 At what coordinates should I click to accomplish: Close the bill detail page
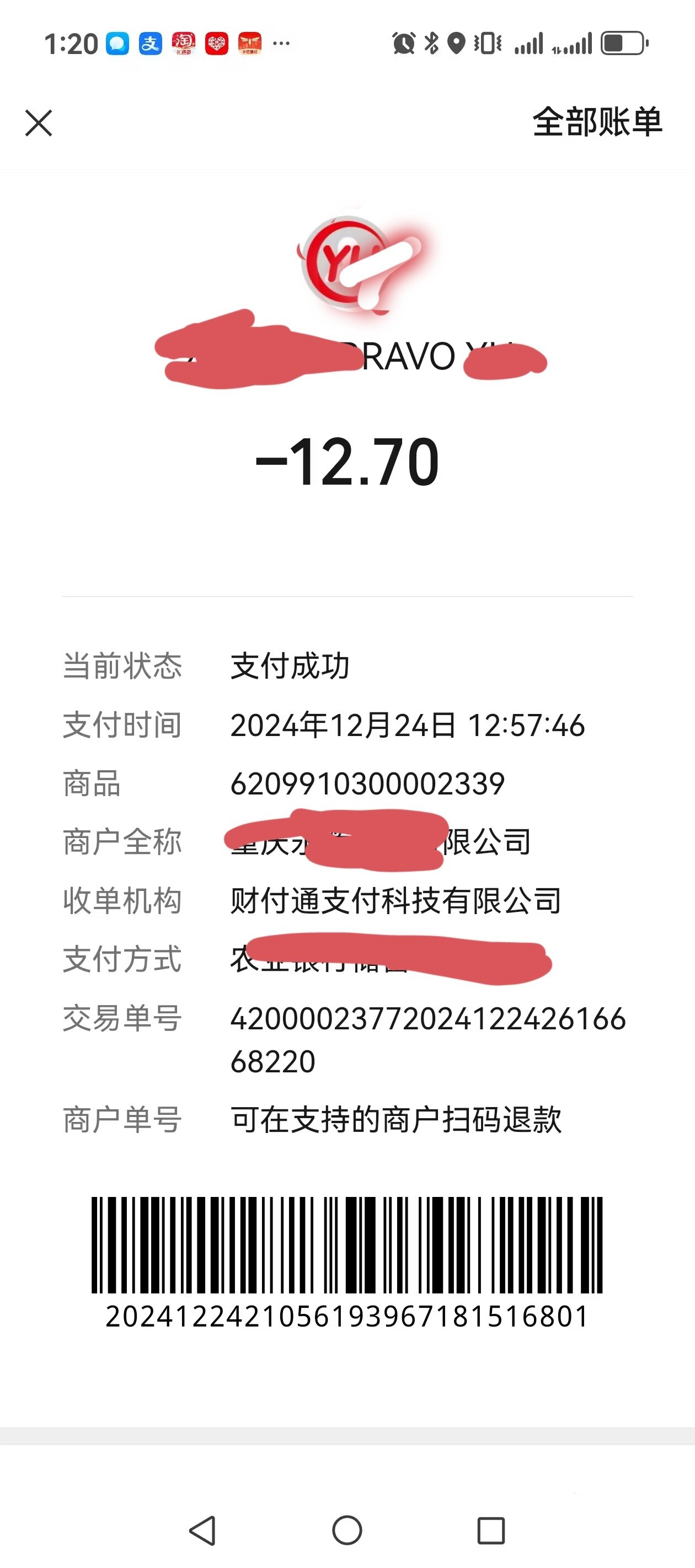(39, 123)
